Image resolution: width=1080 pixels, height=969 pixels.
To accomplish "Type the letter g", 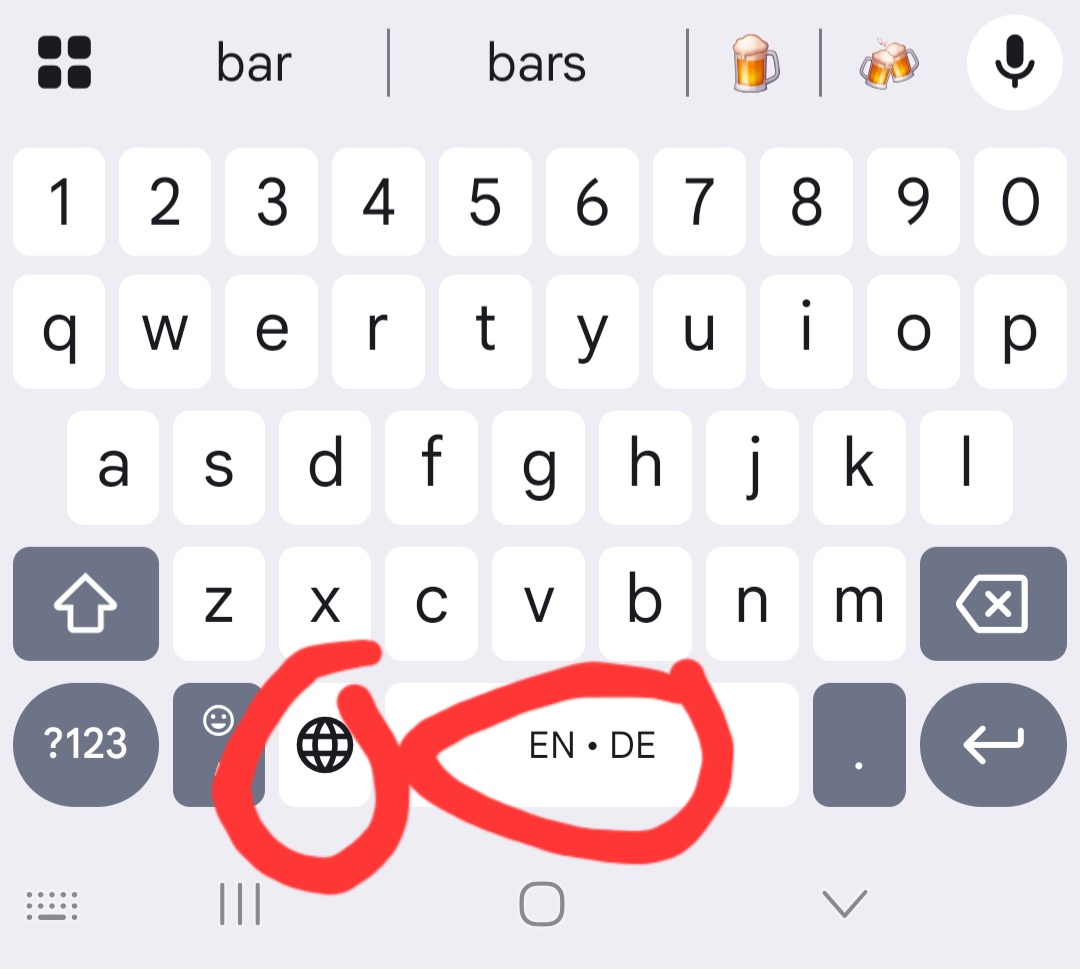I will pos(539,467).
